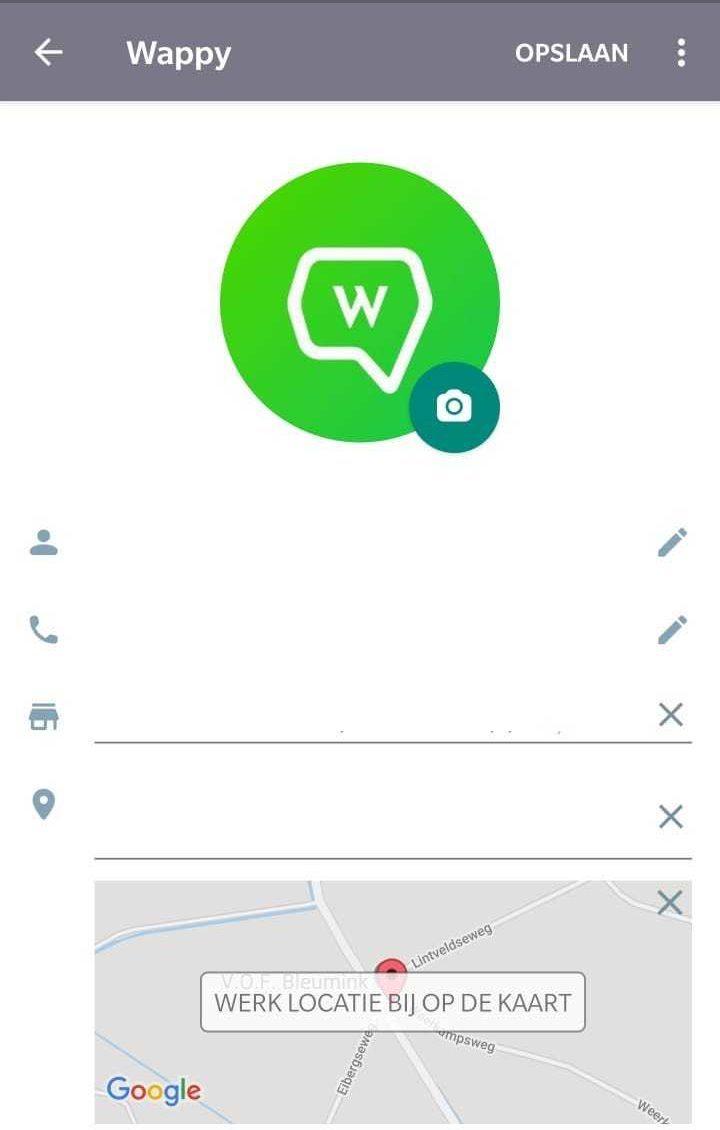This screenshot has height=1130, width=720.
Task: Clear the business category field
Action: [x=670, y=715]
